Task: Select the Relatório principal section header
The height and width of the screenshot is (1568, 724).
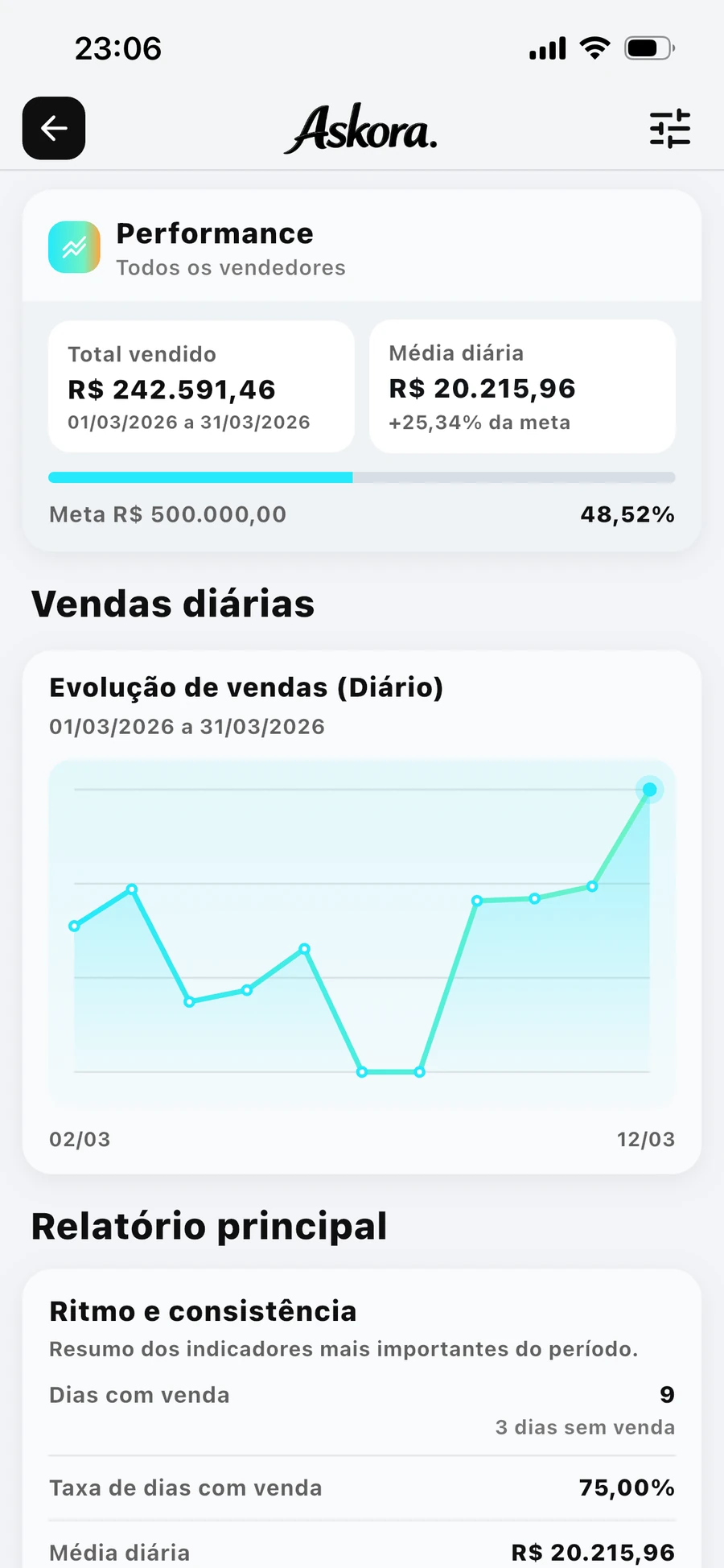Action: pos(208,1226)
